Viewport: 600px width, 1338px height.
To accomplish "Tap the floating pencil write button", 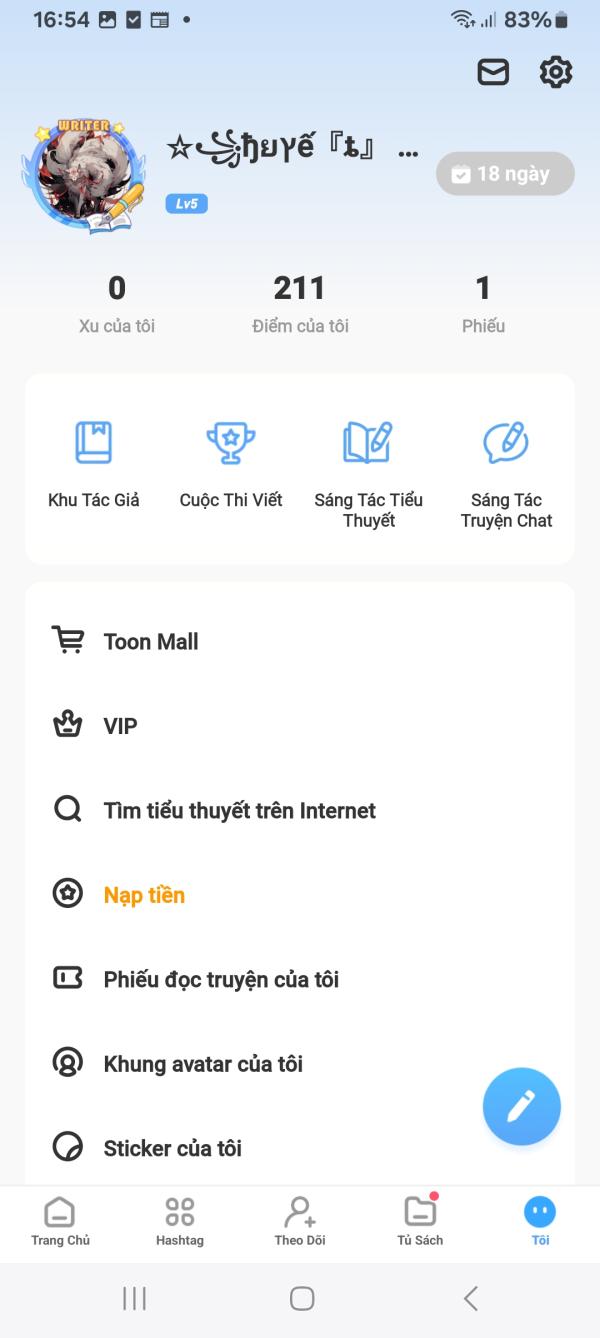I will [521, 1105].
